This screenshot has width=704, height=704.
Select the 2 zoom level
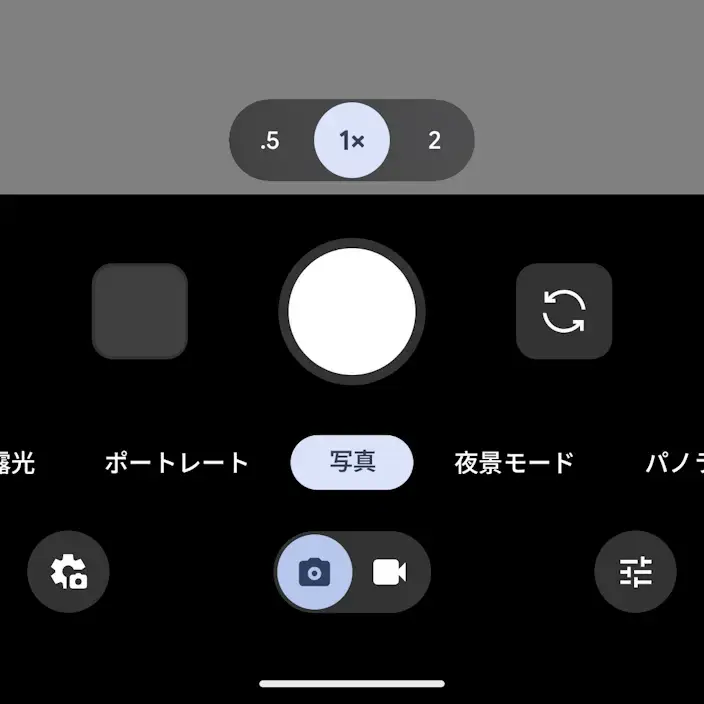point(434,141)
